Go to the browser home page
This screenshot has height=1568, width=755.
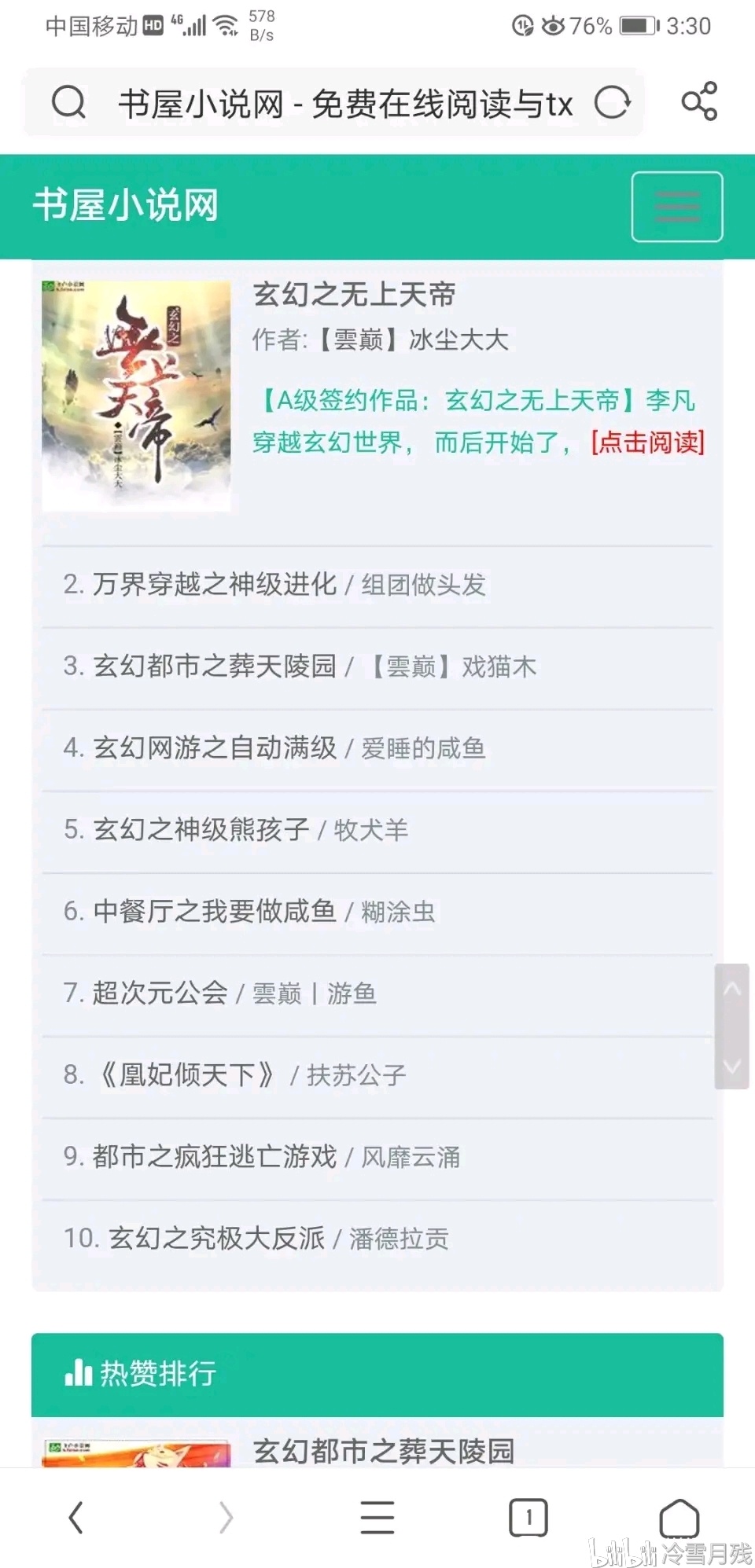[679, 1518]
